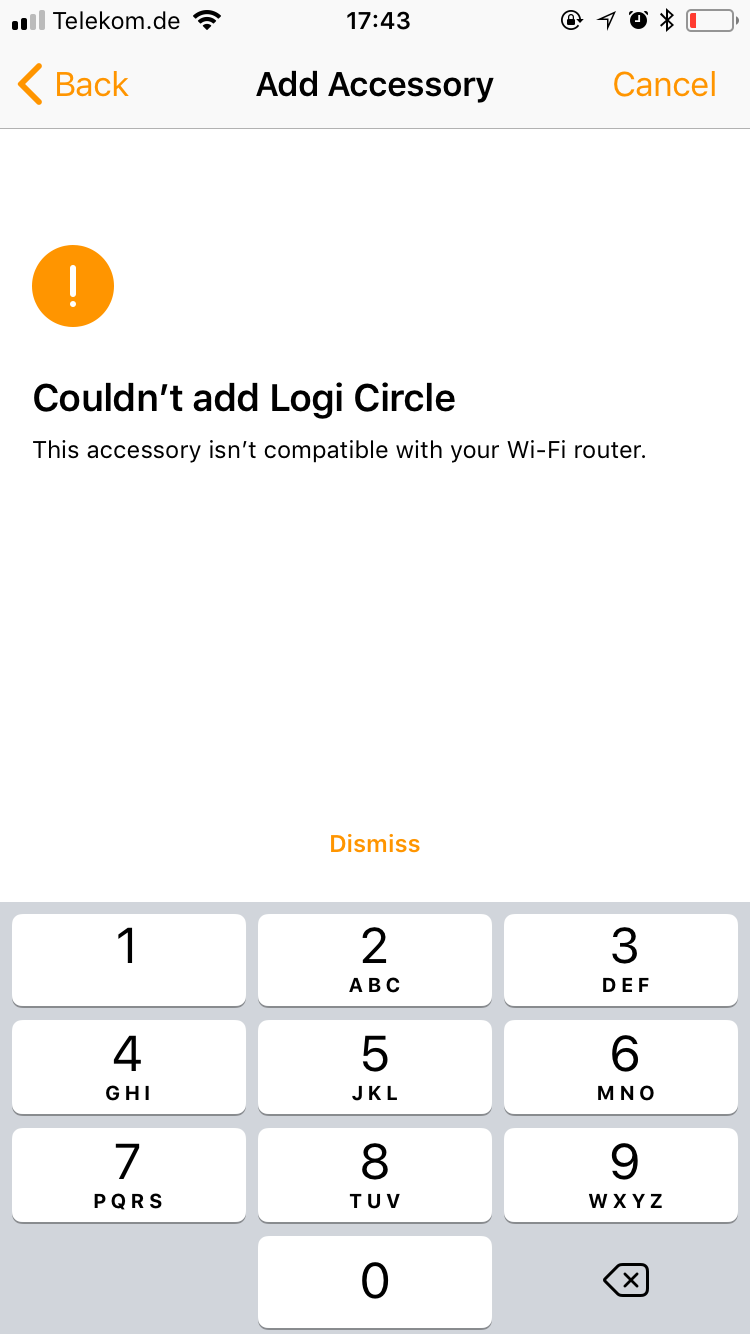
Task: Go back from Add Accessory
Action: 74,85
